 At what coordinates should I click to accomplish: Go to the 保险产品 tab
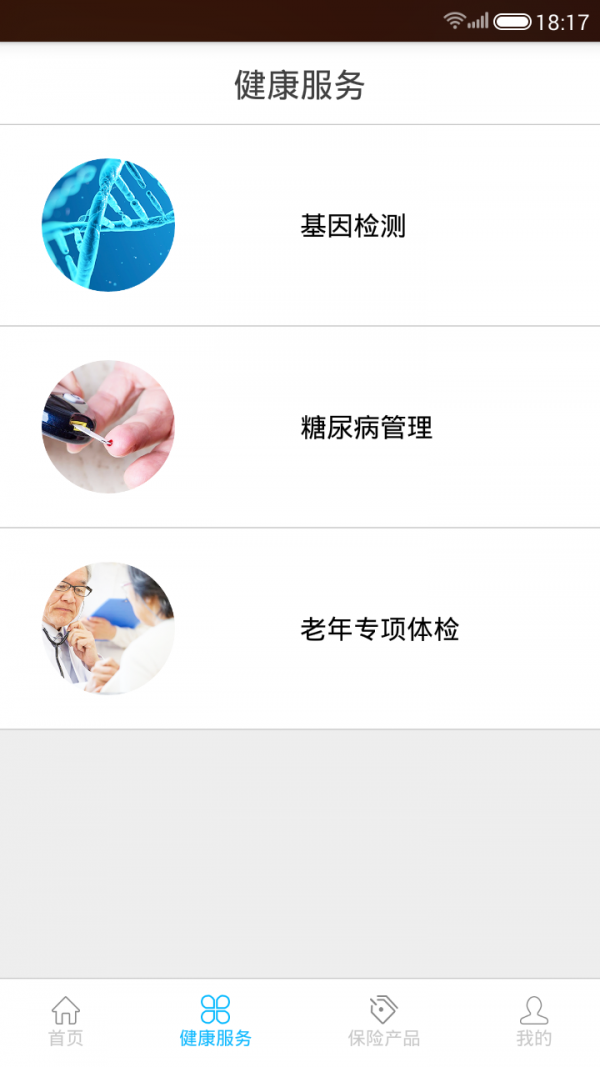(384, 1021)
